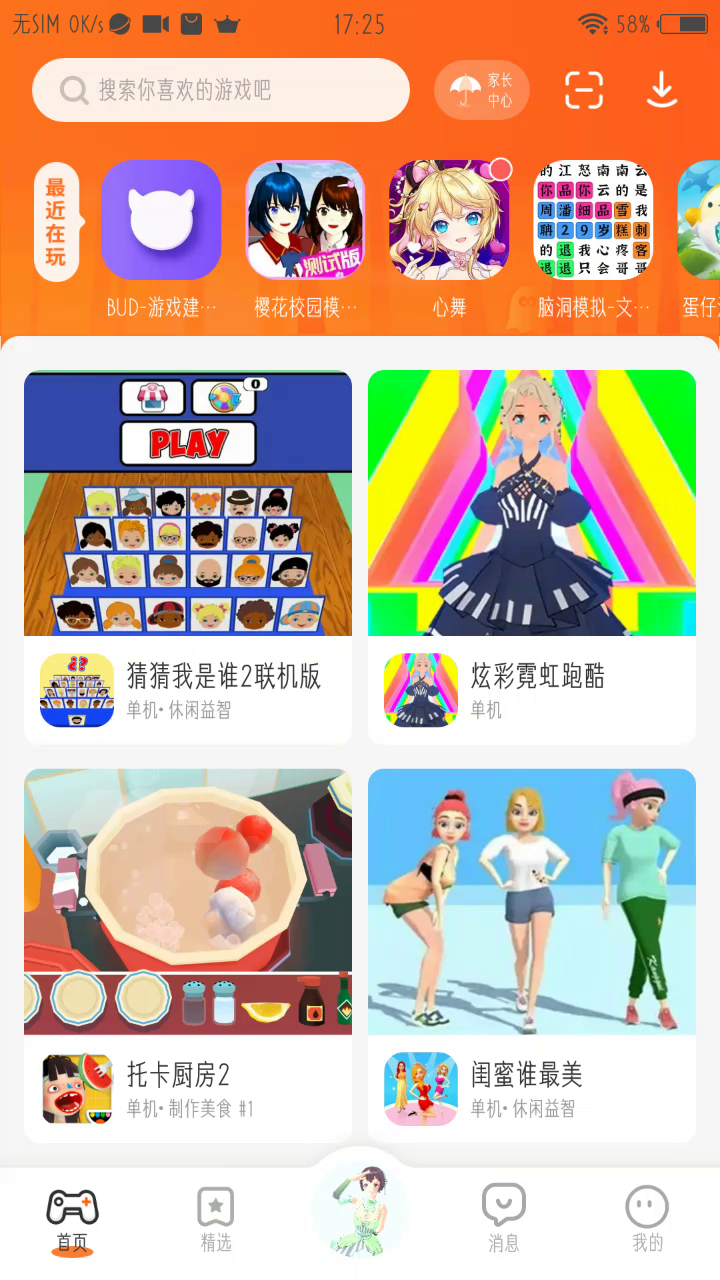
Task: Tap the center avatar character button
Action: 360,1208
